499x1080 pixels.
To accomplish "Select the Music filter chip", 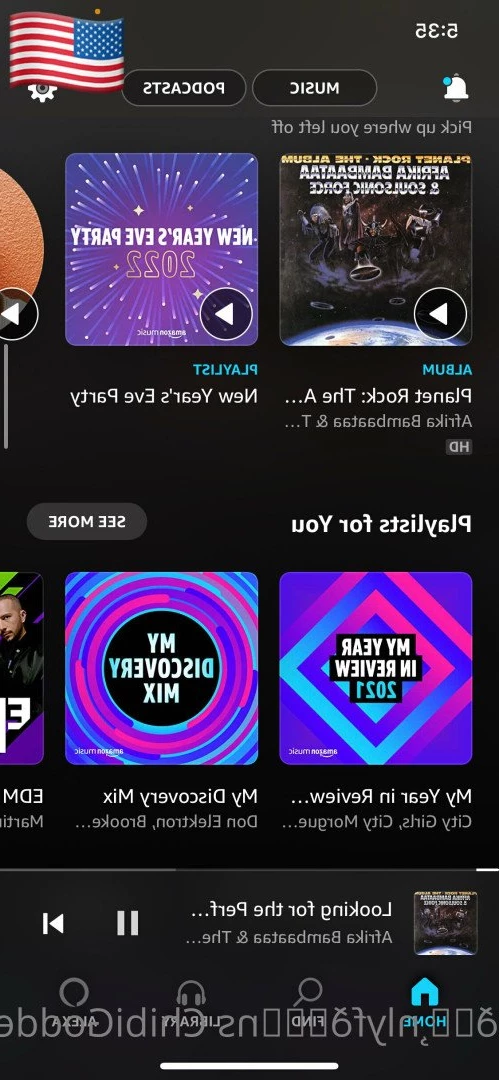I will pyautogui.click(x=314, y=88).
